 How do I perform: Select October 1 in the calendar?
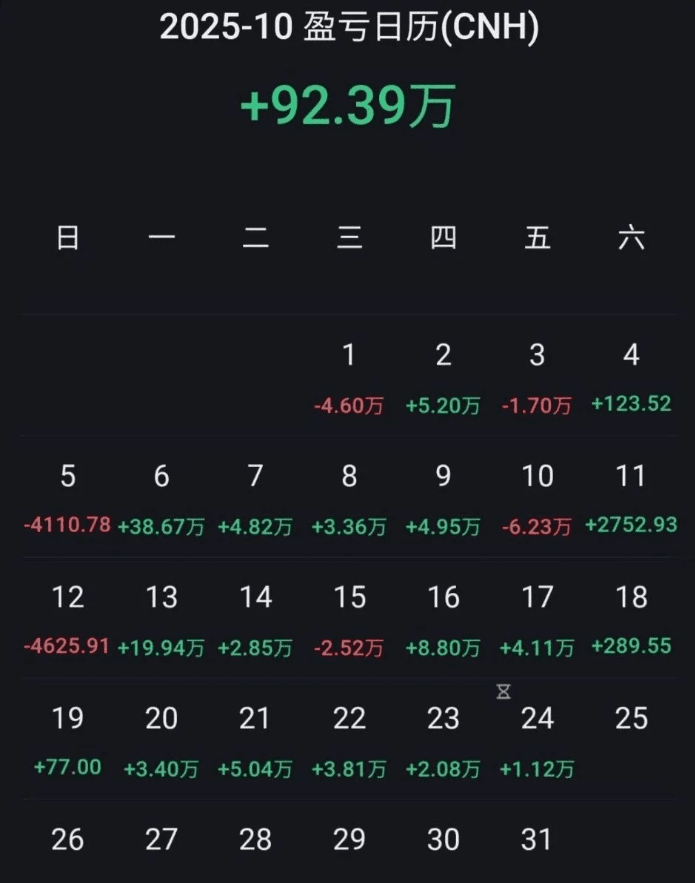[x=349, y=377]
